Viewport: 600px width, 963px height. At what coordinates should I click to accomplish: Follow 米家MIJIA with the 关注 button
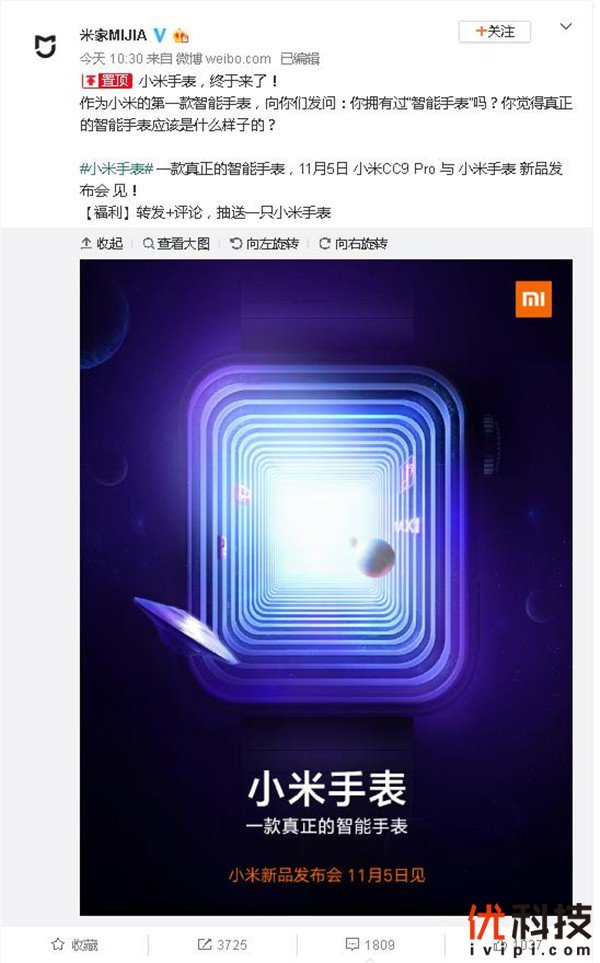tap(493, 32)
